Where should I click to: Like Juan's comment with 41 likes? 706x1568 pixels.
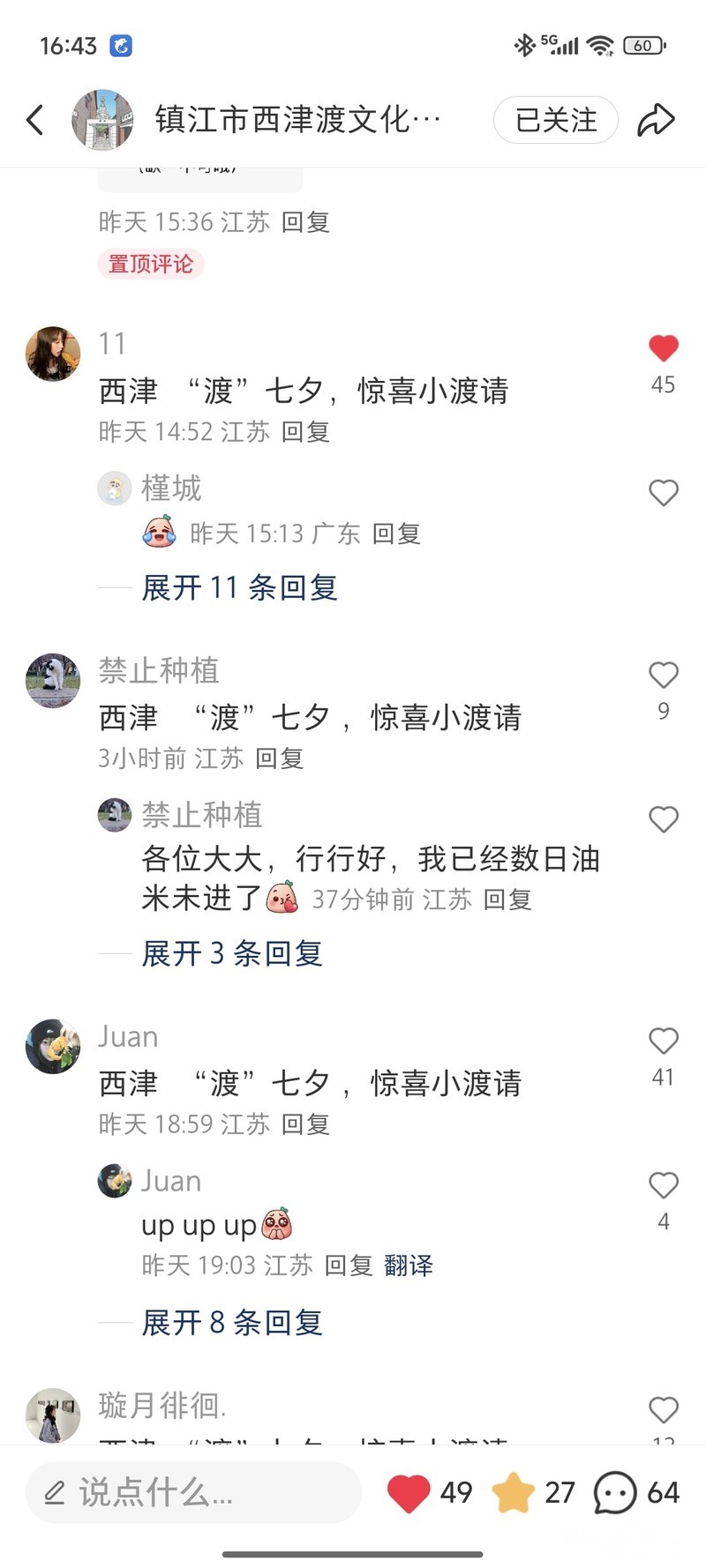pyautogui.click(x=663, y=1042)
